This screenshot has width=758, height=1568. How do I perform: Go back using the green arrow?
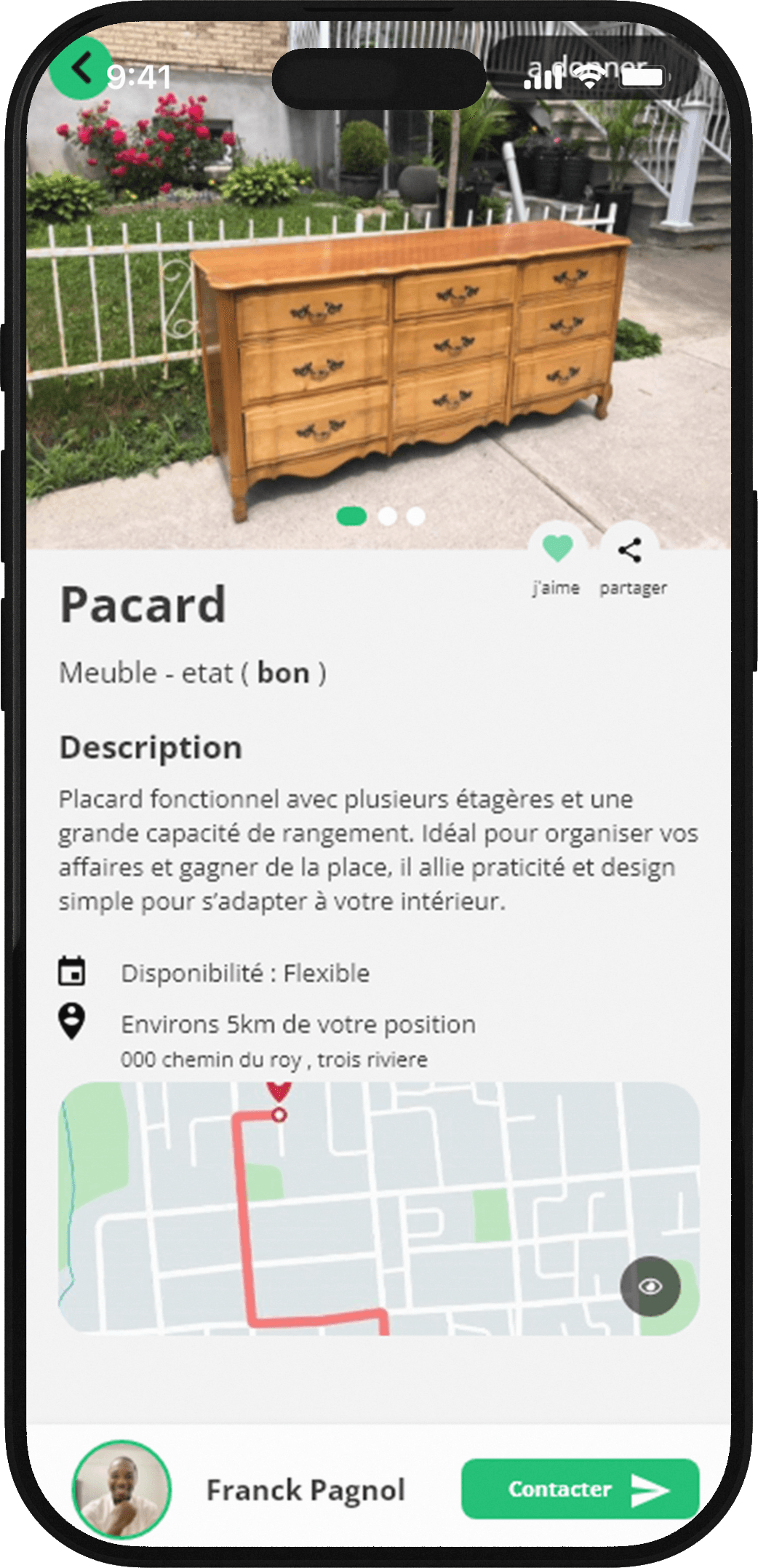coord(80,68)
